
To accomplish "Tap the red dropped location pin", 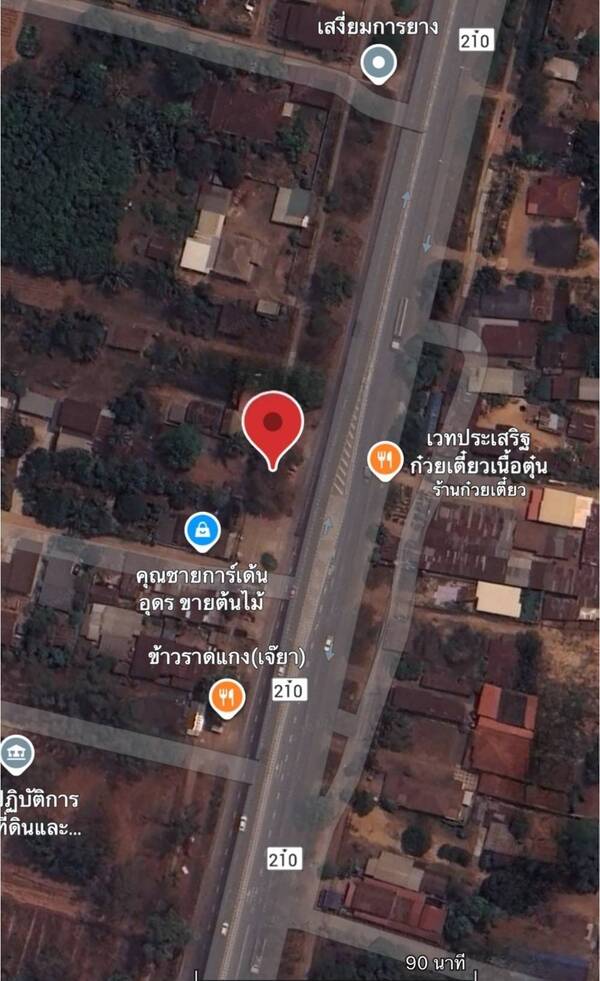I will tap(272, 424).
